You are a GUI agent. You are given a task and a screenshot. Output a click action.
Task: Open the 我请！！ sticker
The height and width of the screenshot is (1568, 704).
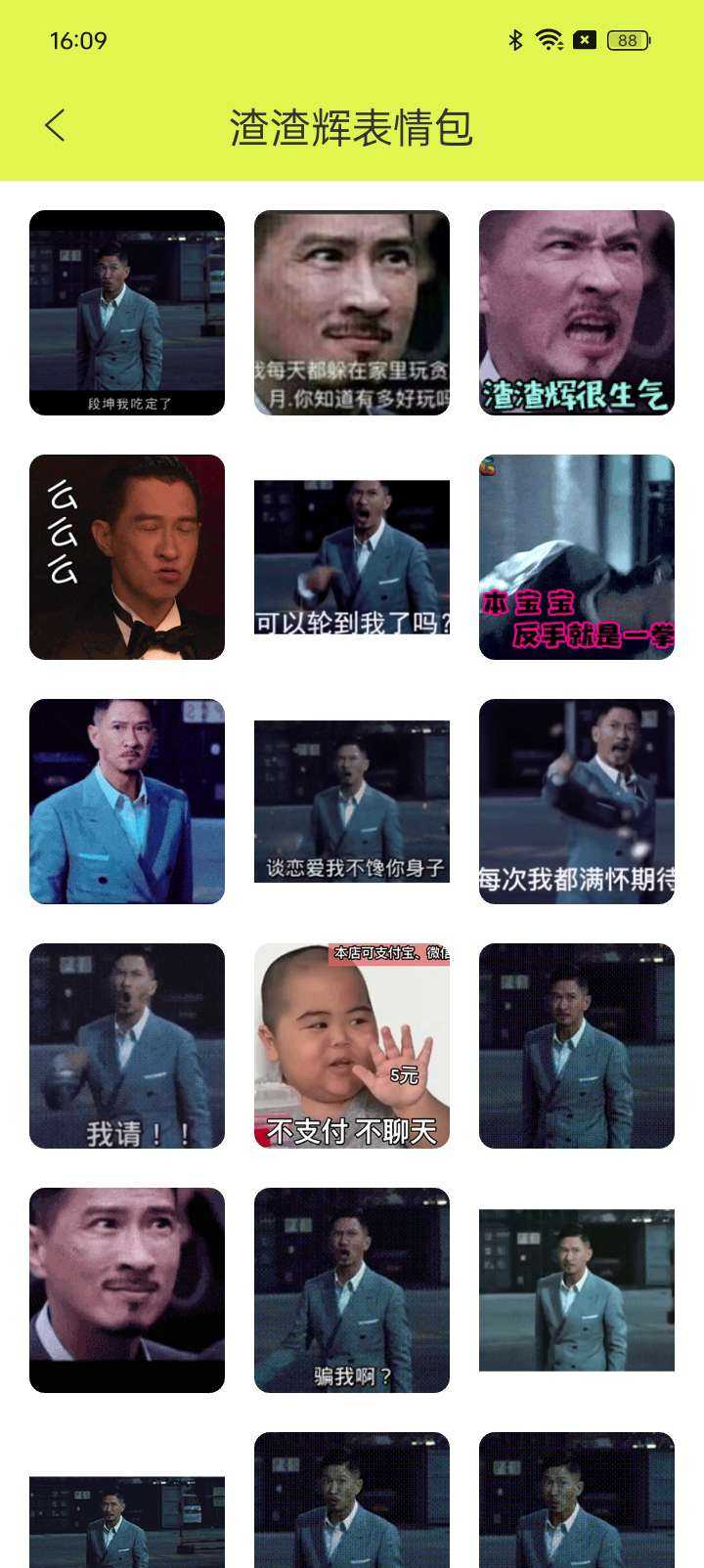pos(127,1046)
